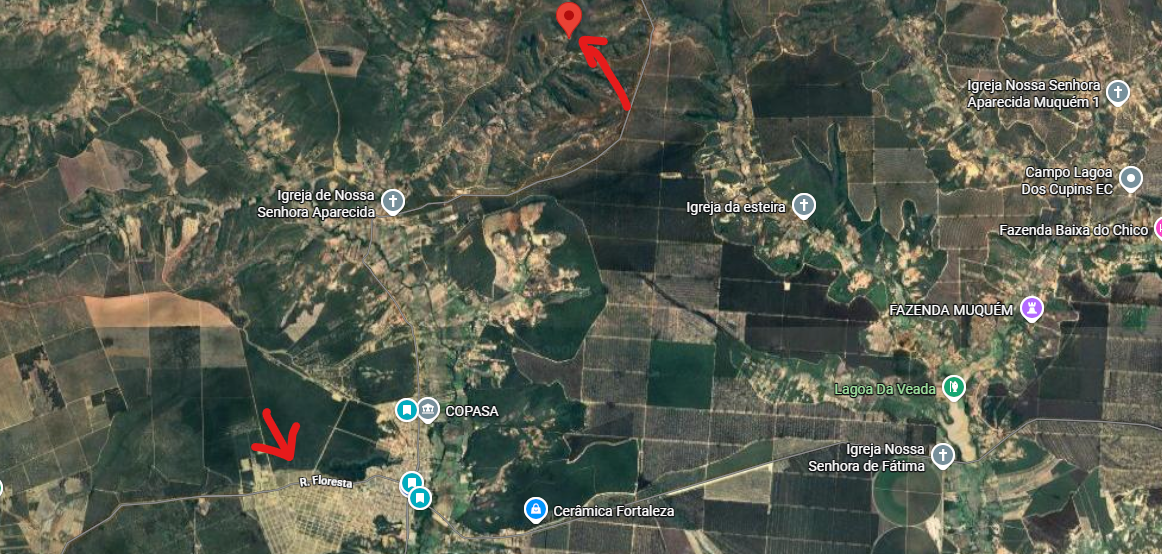This screenshot has height=554, width=1162.
Task: Open the saved place bookmark beside COPASA
Action: click(406, 410)
